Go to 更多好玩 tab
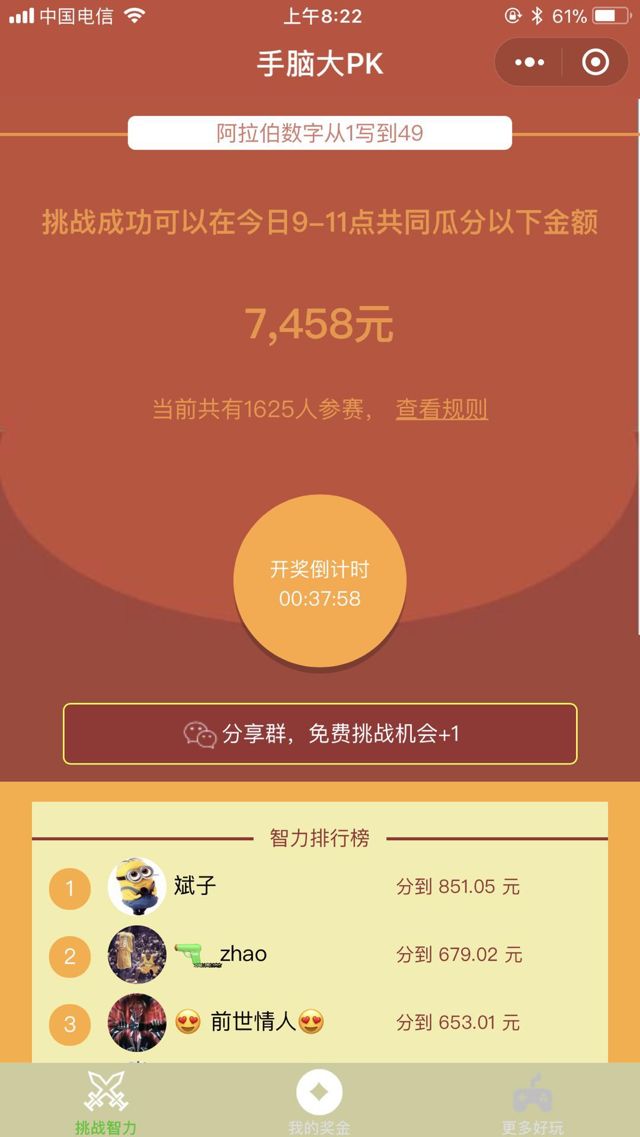The image size is (640, 1137). pos(532,1101)
